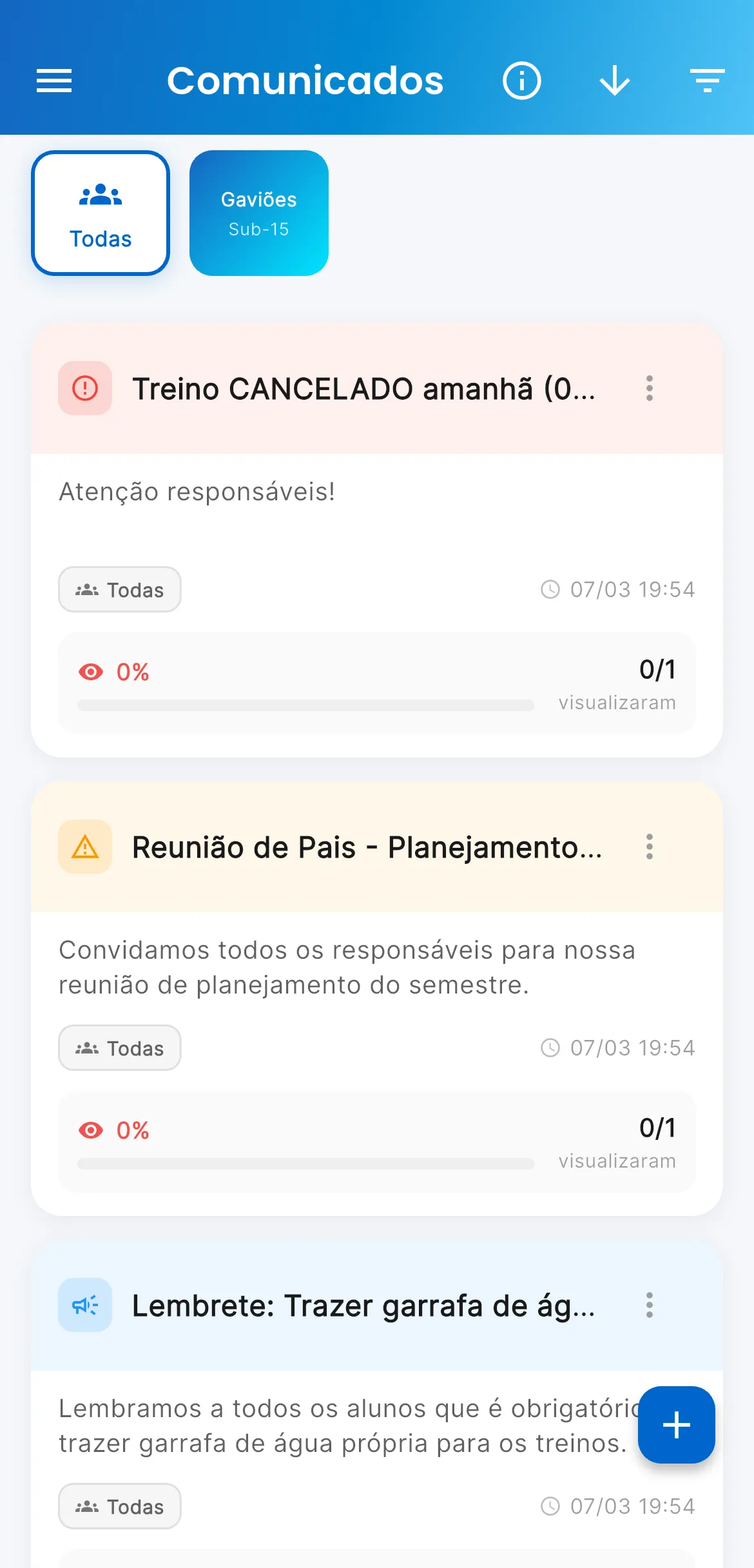Click the clock icon next to 07/03 19:54
This screenshot has width=754, height=1568.
tap(550, 589)
